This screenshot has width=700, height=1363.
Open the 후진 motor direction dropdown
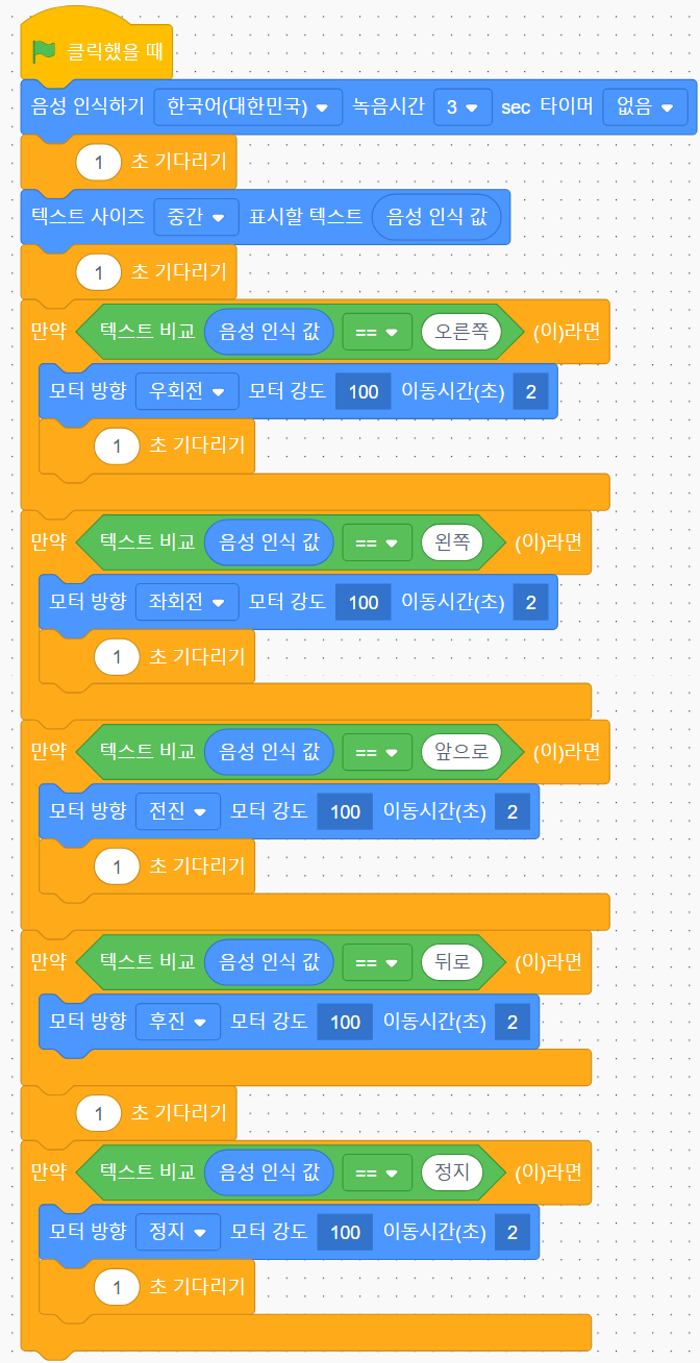coord(178,1021)
